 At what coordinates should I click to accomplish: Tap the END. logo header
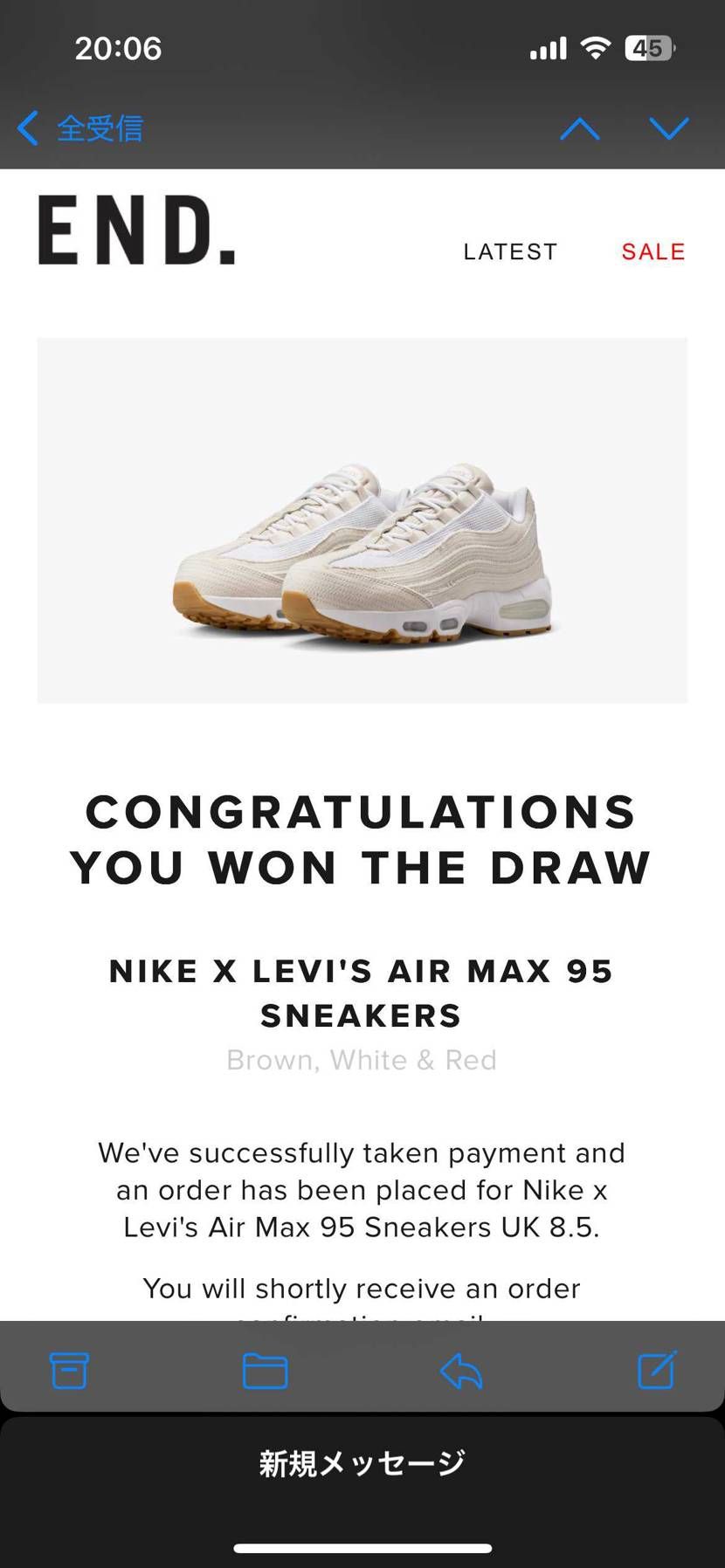(136, 230)
